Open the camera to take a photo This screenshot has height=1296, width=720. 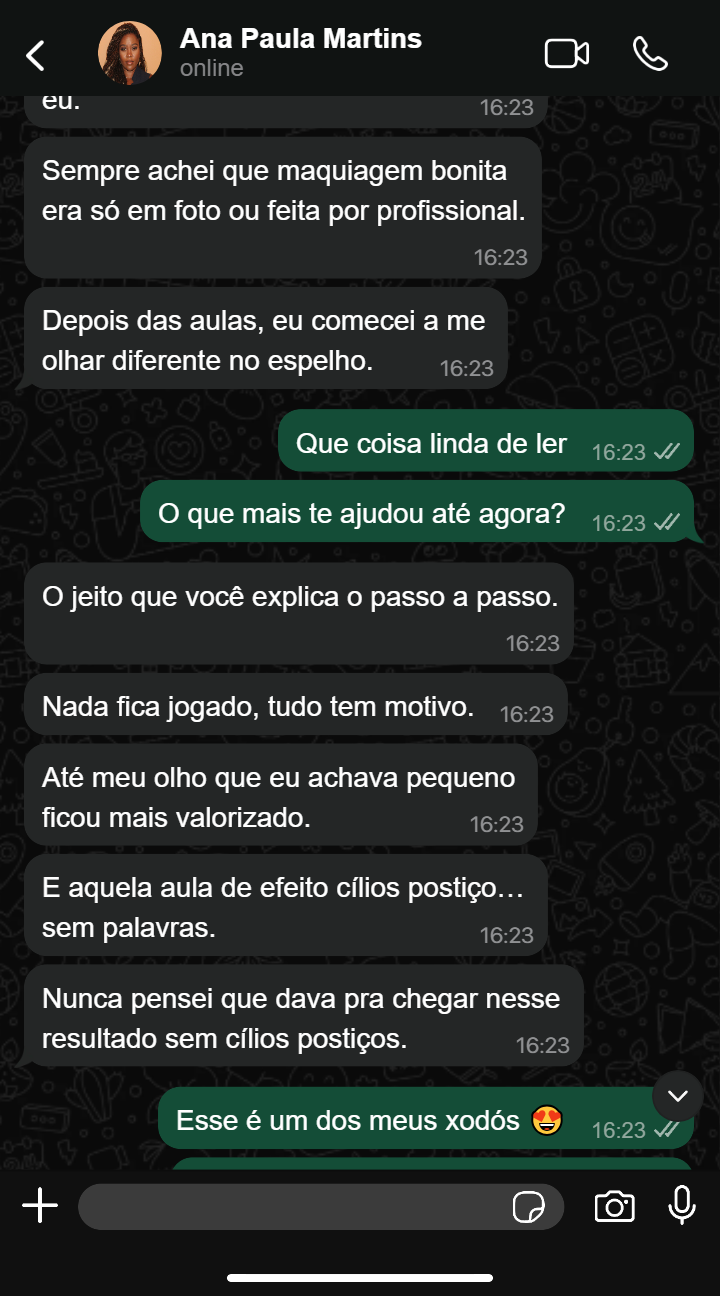[614, 1207]
